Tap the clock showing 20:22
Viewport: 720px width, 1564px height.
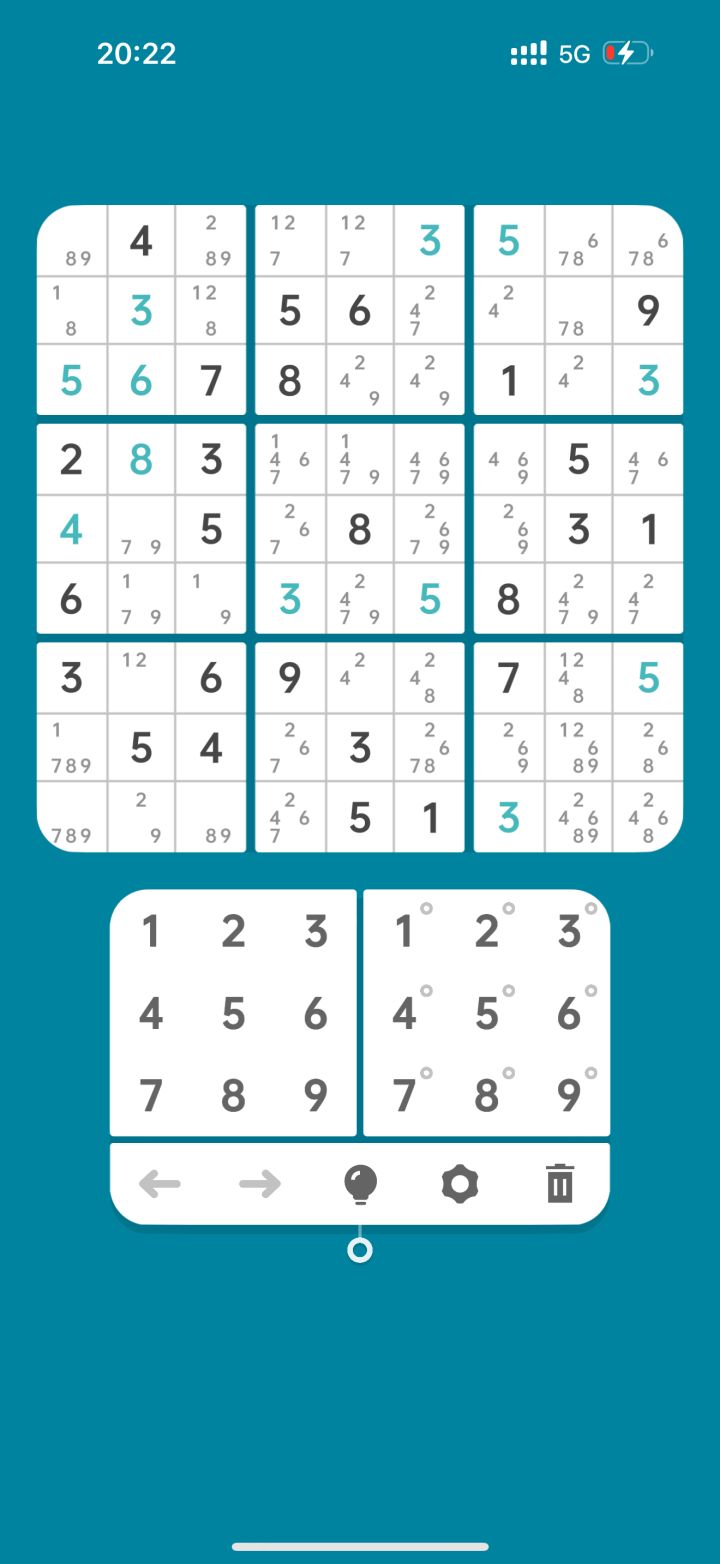(x=136, y=53)
